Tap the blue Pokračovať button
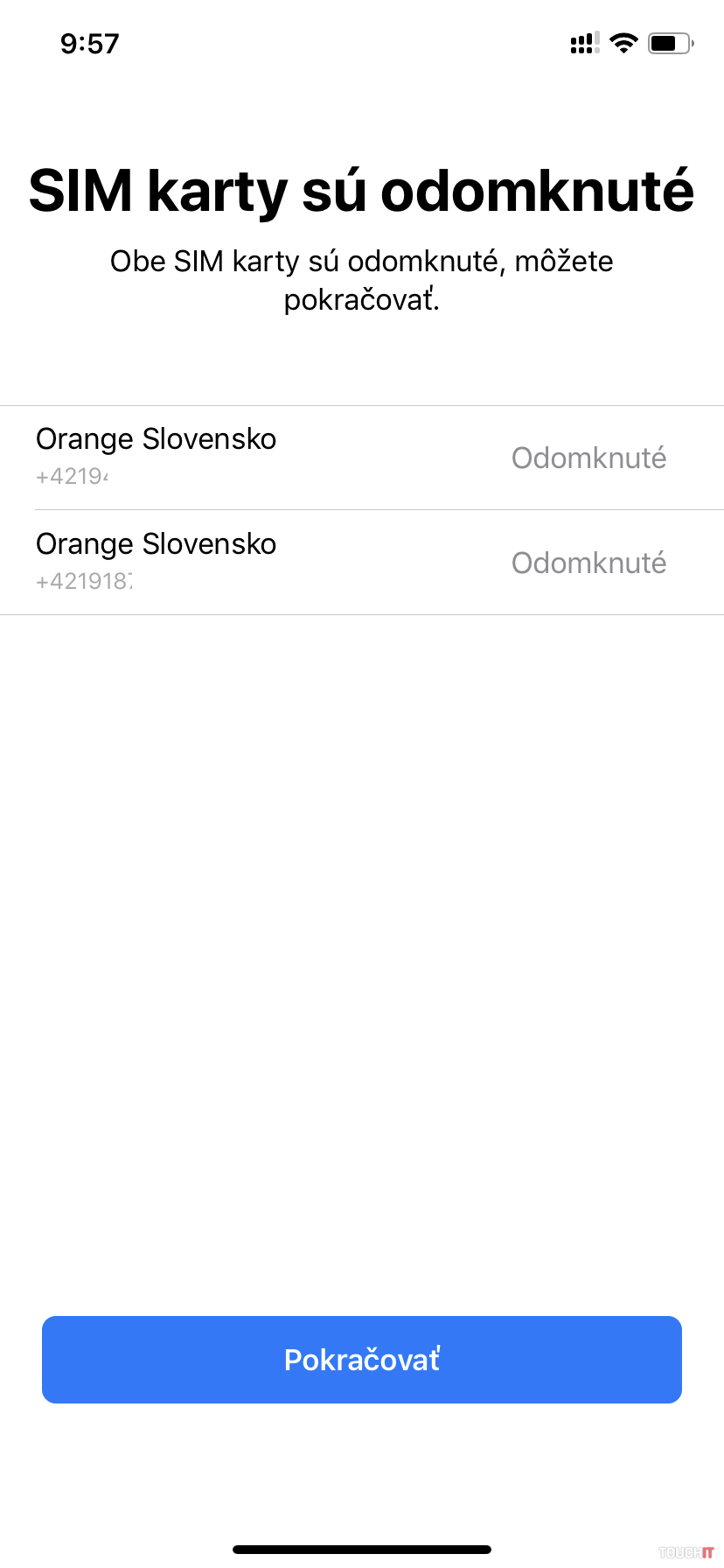The image size is (724, 1568). (362, 1359)
